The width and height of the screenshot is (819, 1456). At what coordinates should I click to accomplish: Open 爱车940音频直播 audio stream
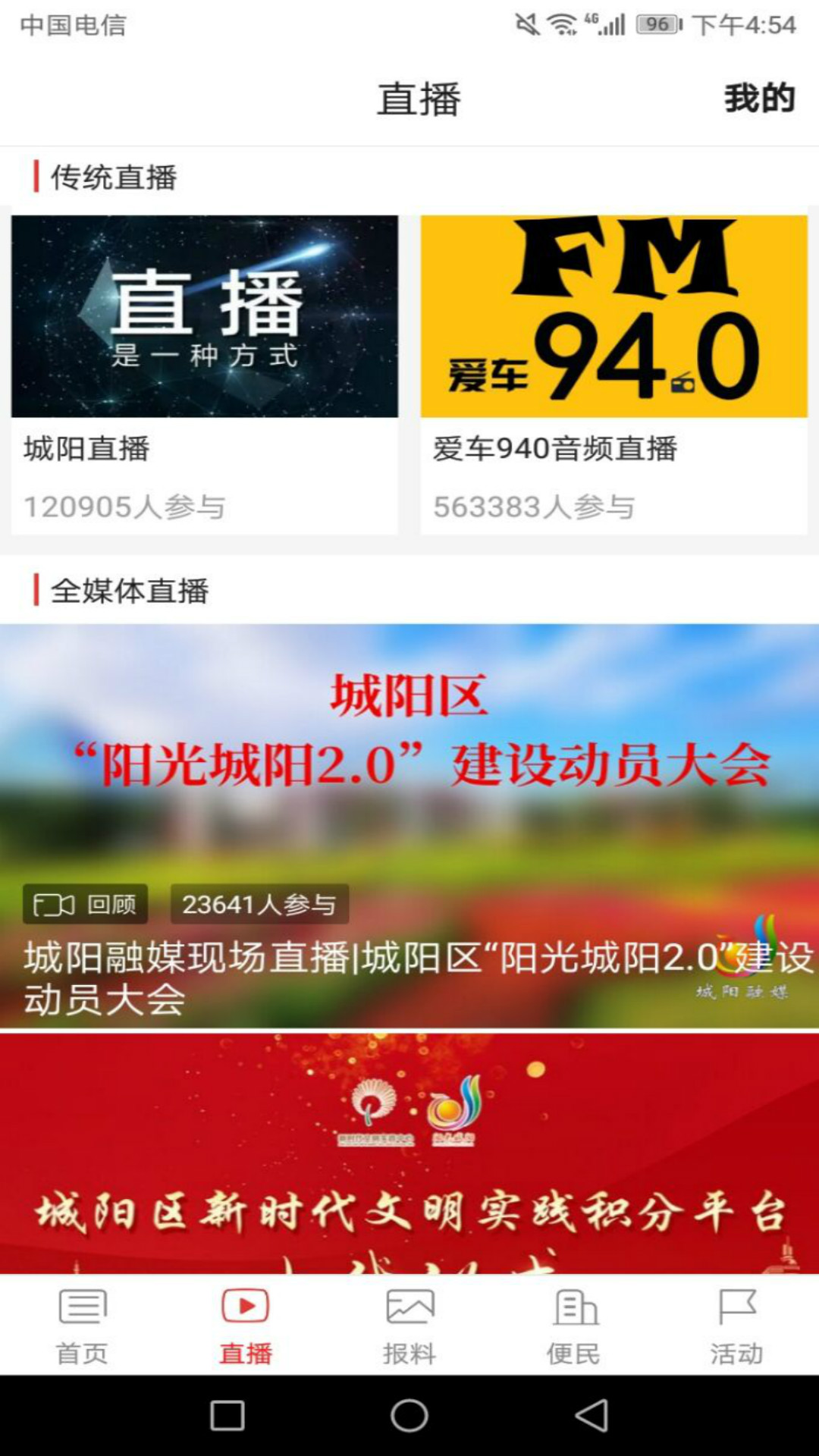point(614,375)
